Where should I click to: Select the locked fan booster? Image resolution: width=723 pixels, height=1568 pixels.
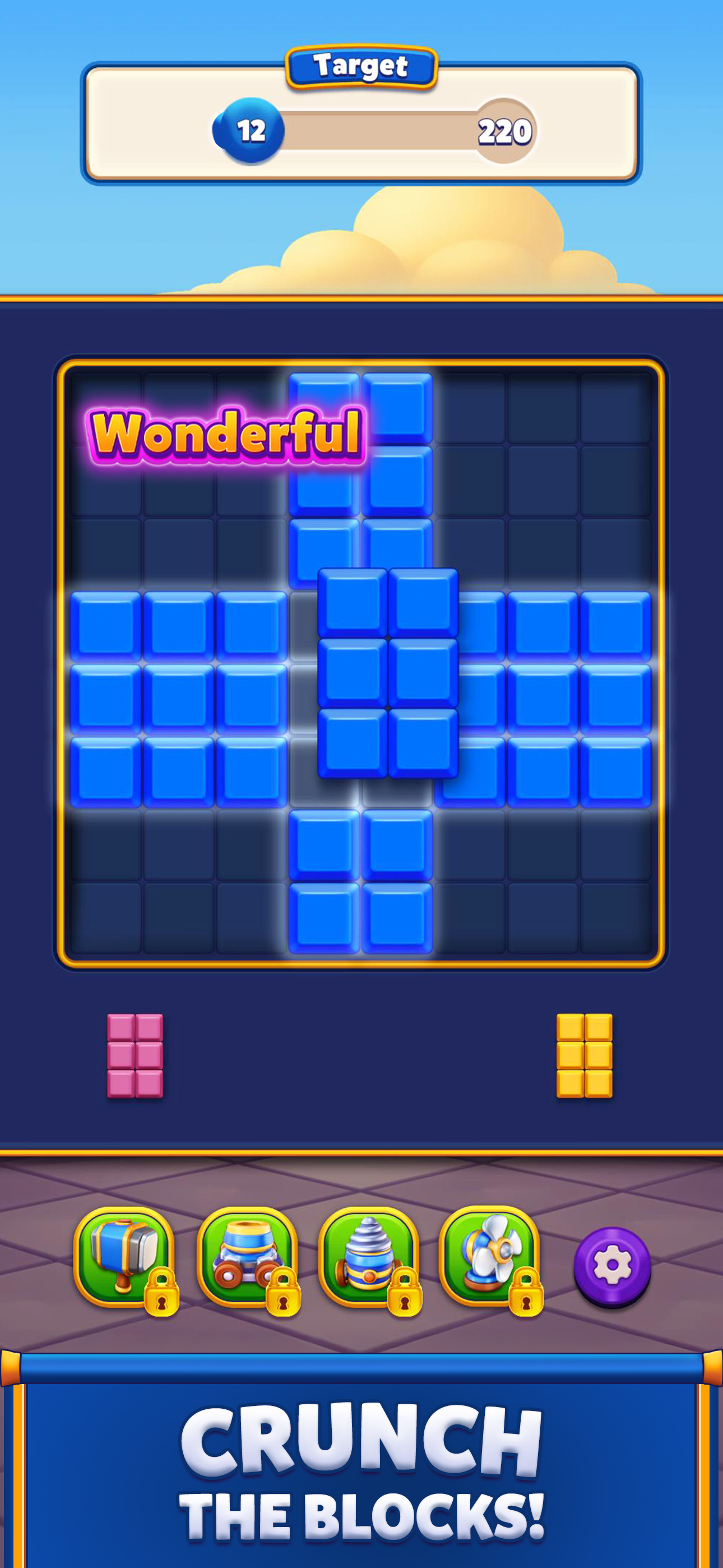coord(489,1257)
